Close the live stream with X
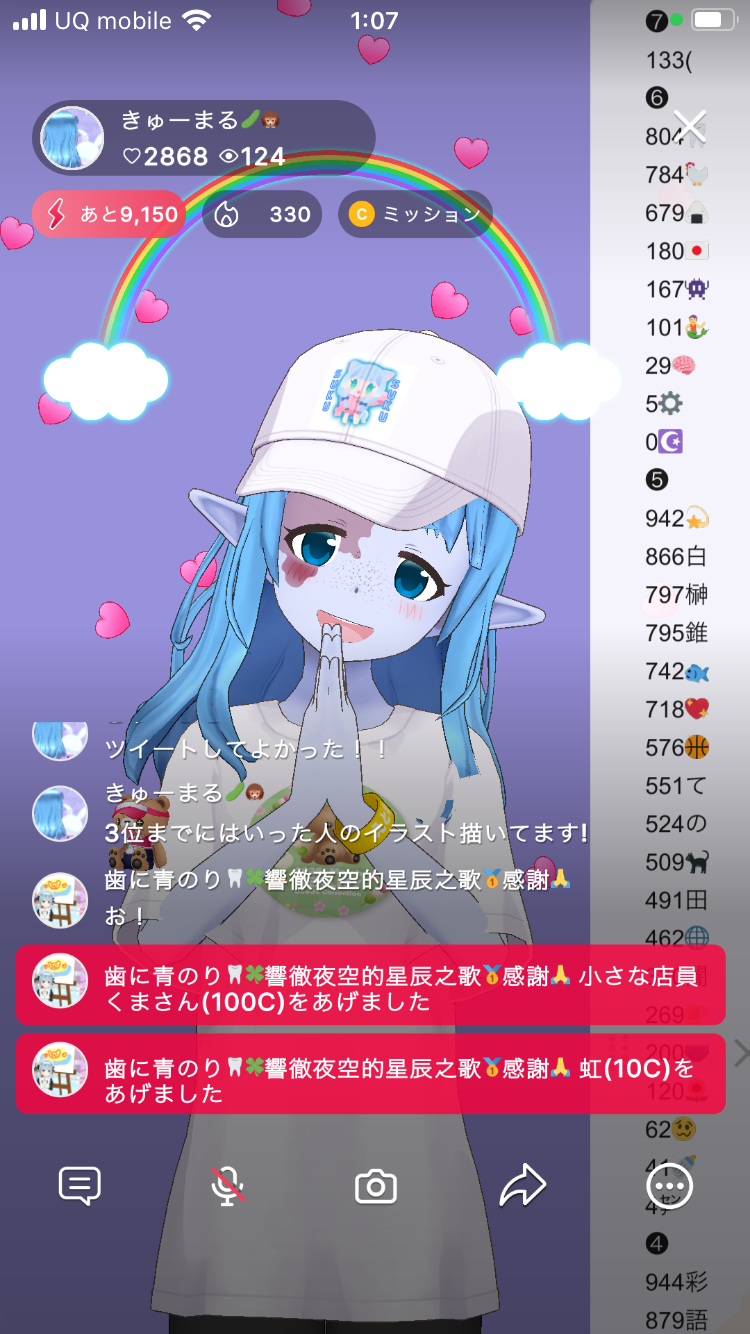The image size is (750, 1334). coord(690,125)
